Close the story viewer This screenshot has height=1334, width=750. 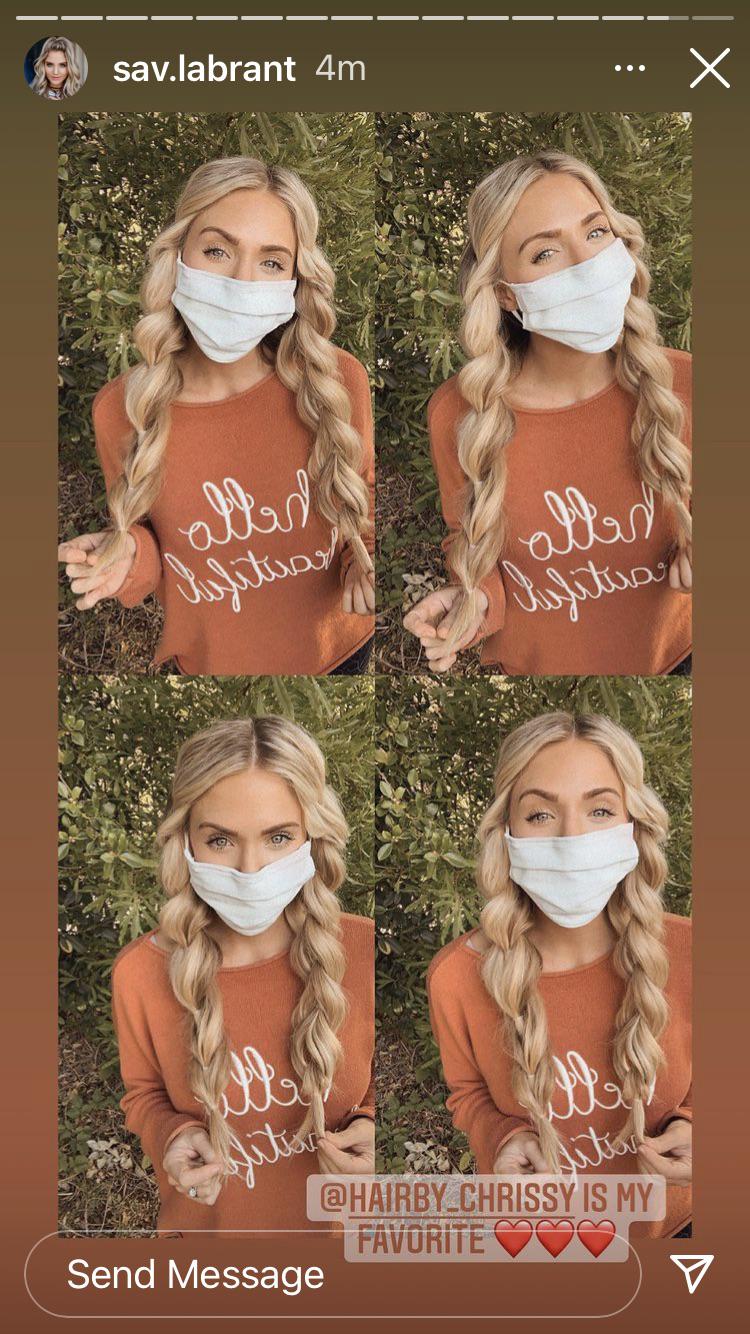click(x=709, y=69)
